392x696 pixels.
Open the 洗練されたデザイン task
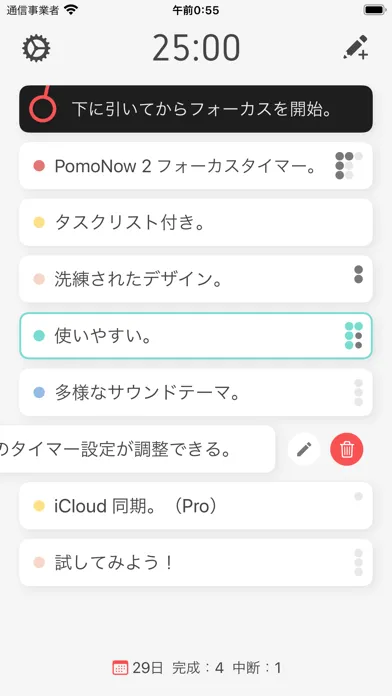point(196,279)
